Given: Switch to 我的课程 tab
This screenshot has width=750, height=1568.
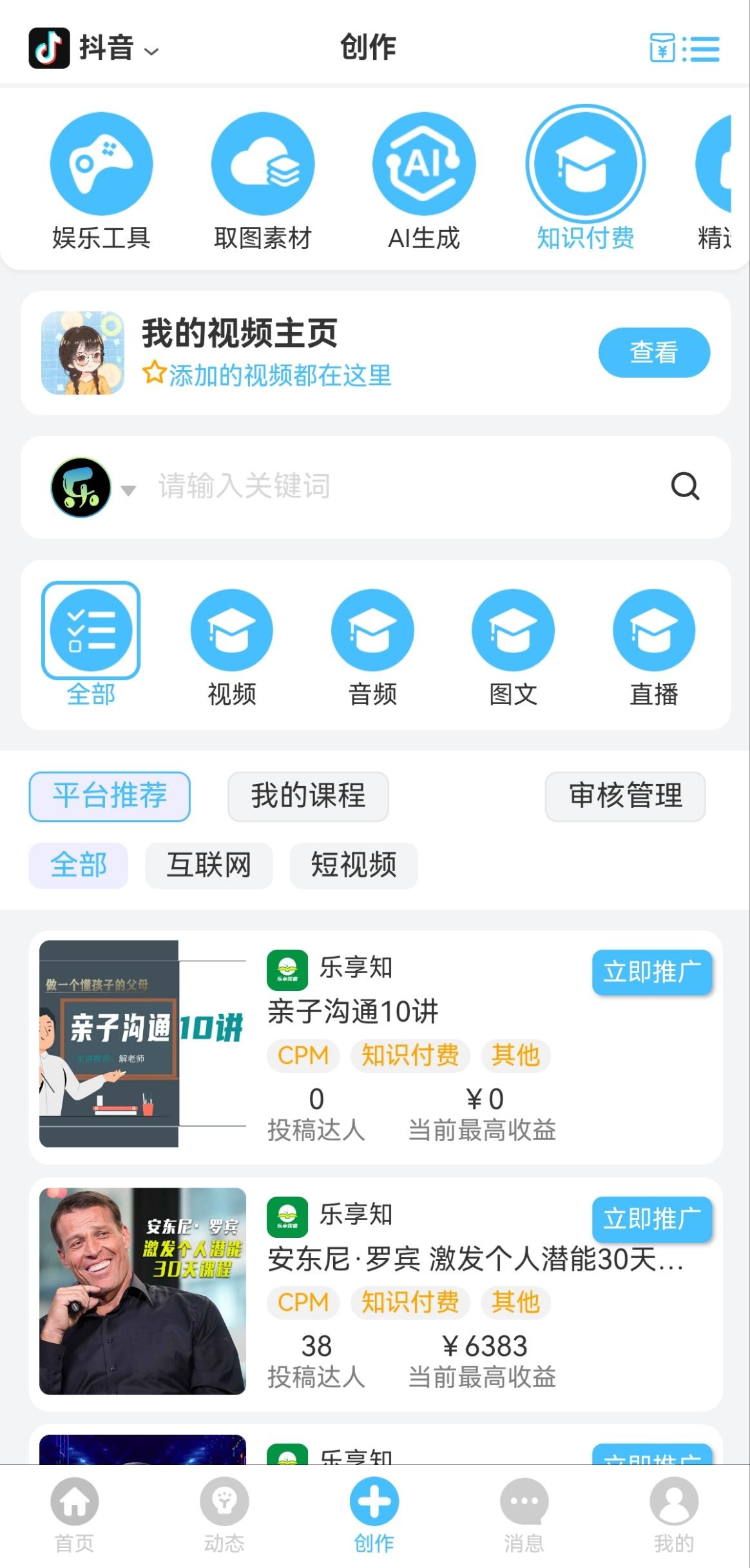Looking at the screenshot, I should tap(308, 796).
